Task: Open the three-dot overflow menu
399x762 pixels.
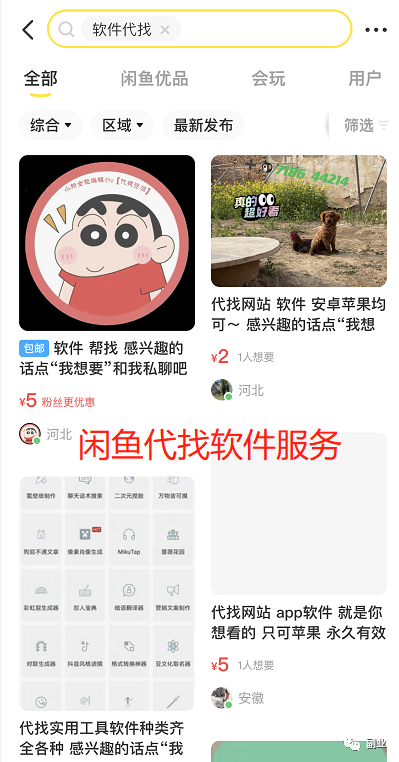Action: tap(376, 30)
